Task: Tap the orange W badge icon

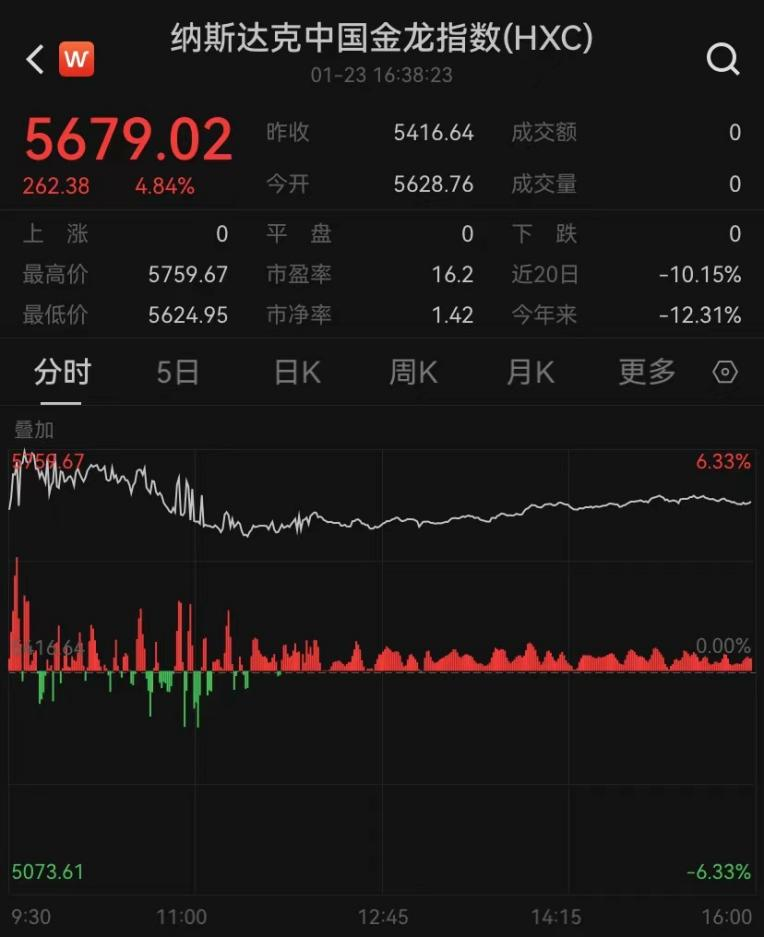Action: 77,60
